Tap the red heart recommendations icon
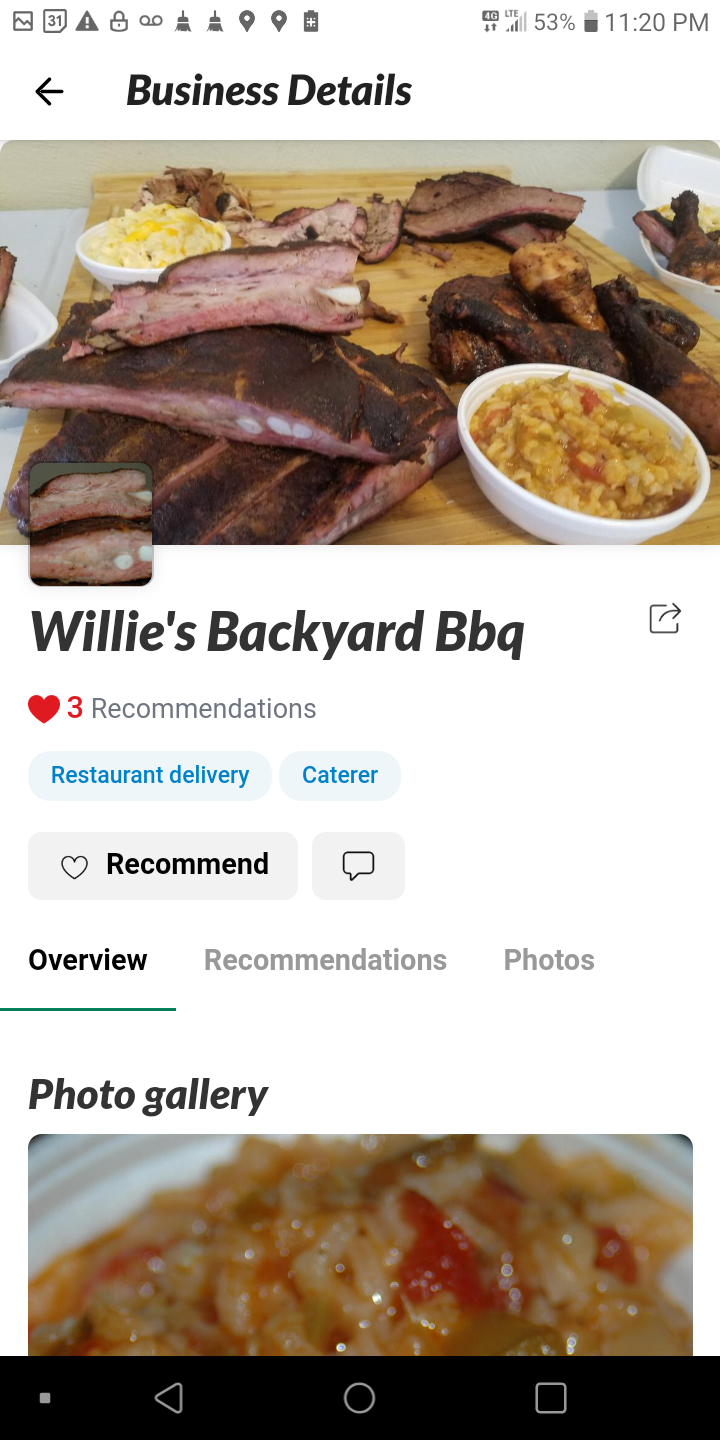Screen dimensions: 720x1440 (x=43, y=708)
